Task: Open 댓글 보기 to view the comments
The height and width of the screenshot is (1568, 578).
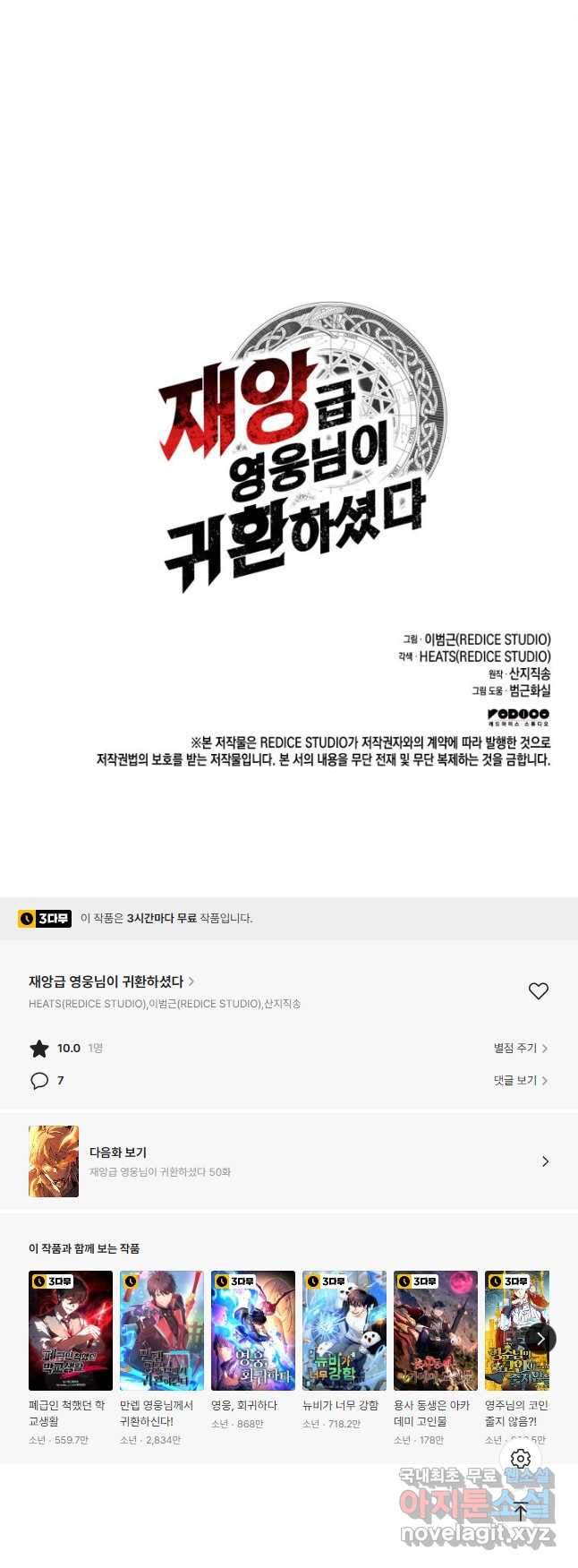Action: click(x=520, y=1080)
